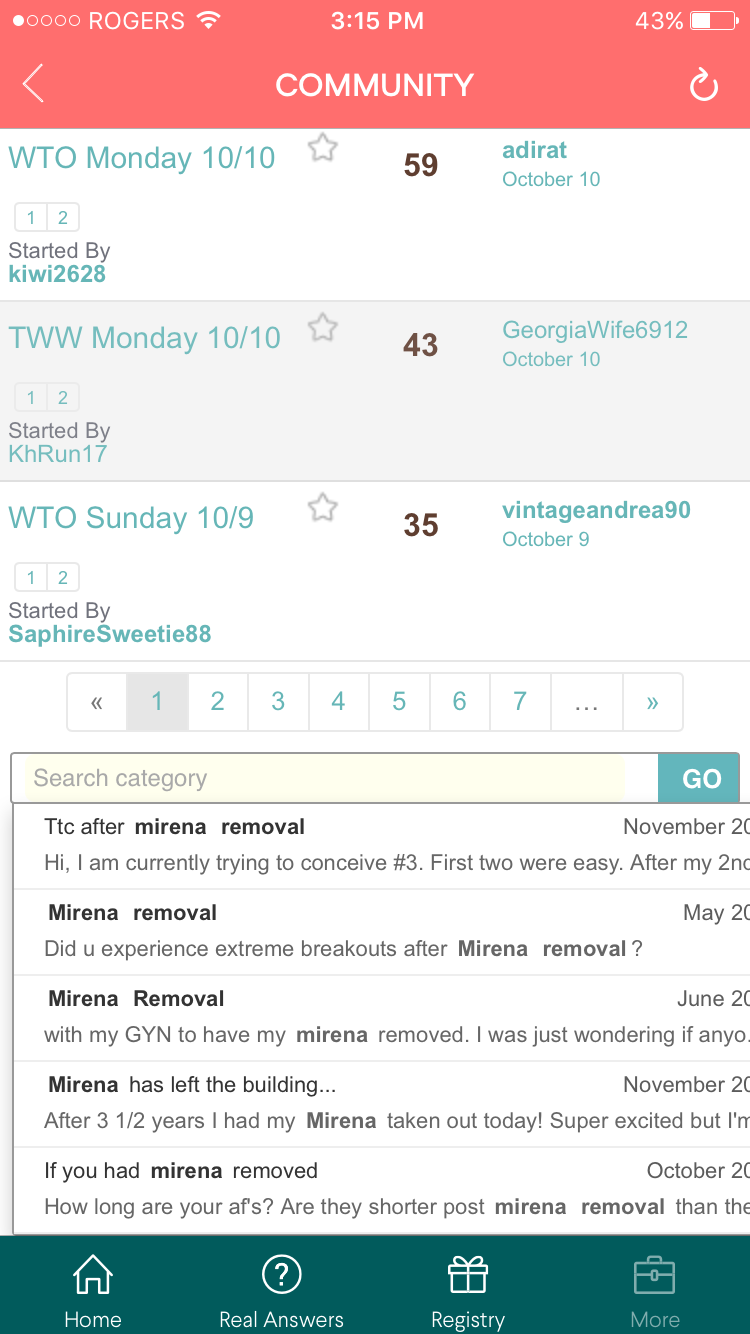
Task: Star the WTO Monday 10/10 thread
Action: point(322,148)
